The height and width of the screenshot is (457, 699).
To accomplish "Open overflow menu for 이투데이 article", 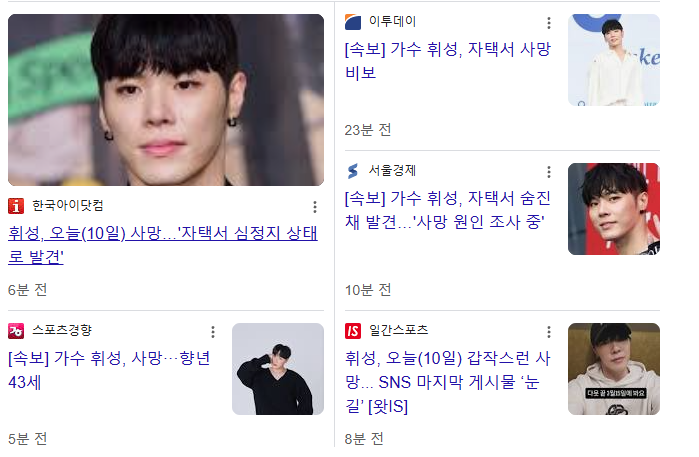I will tap(548, 23).
